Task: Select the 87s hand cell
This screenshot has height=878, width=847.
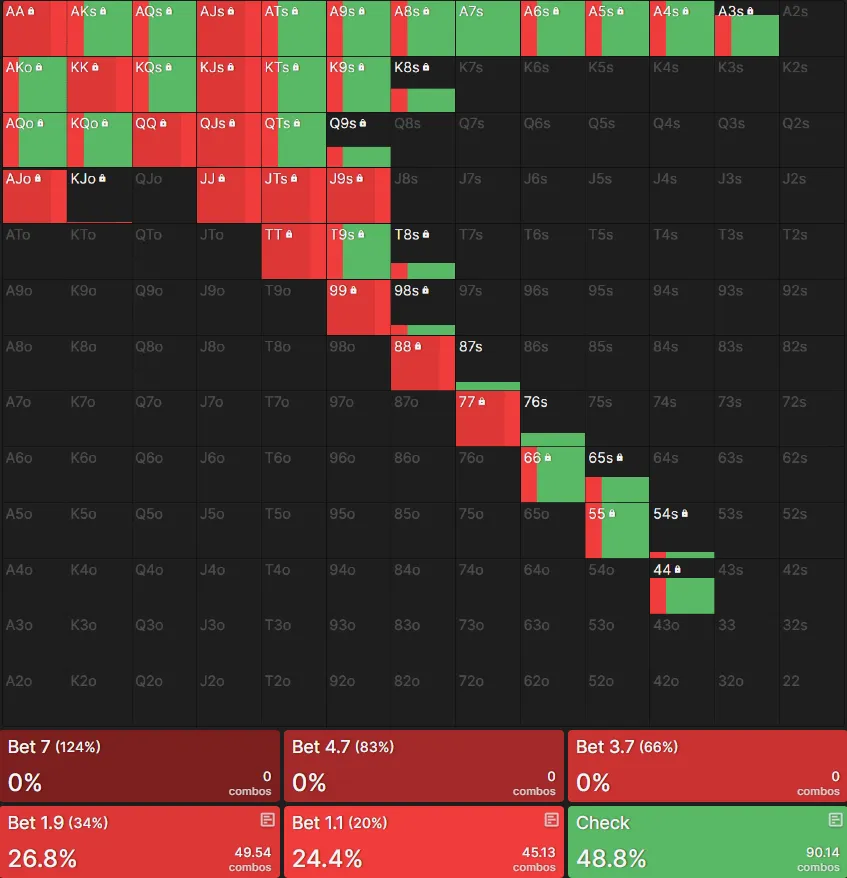Action: click(x=487, y=362)
